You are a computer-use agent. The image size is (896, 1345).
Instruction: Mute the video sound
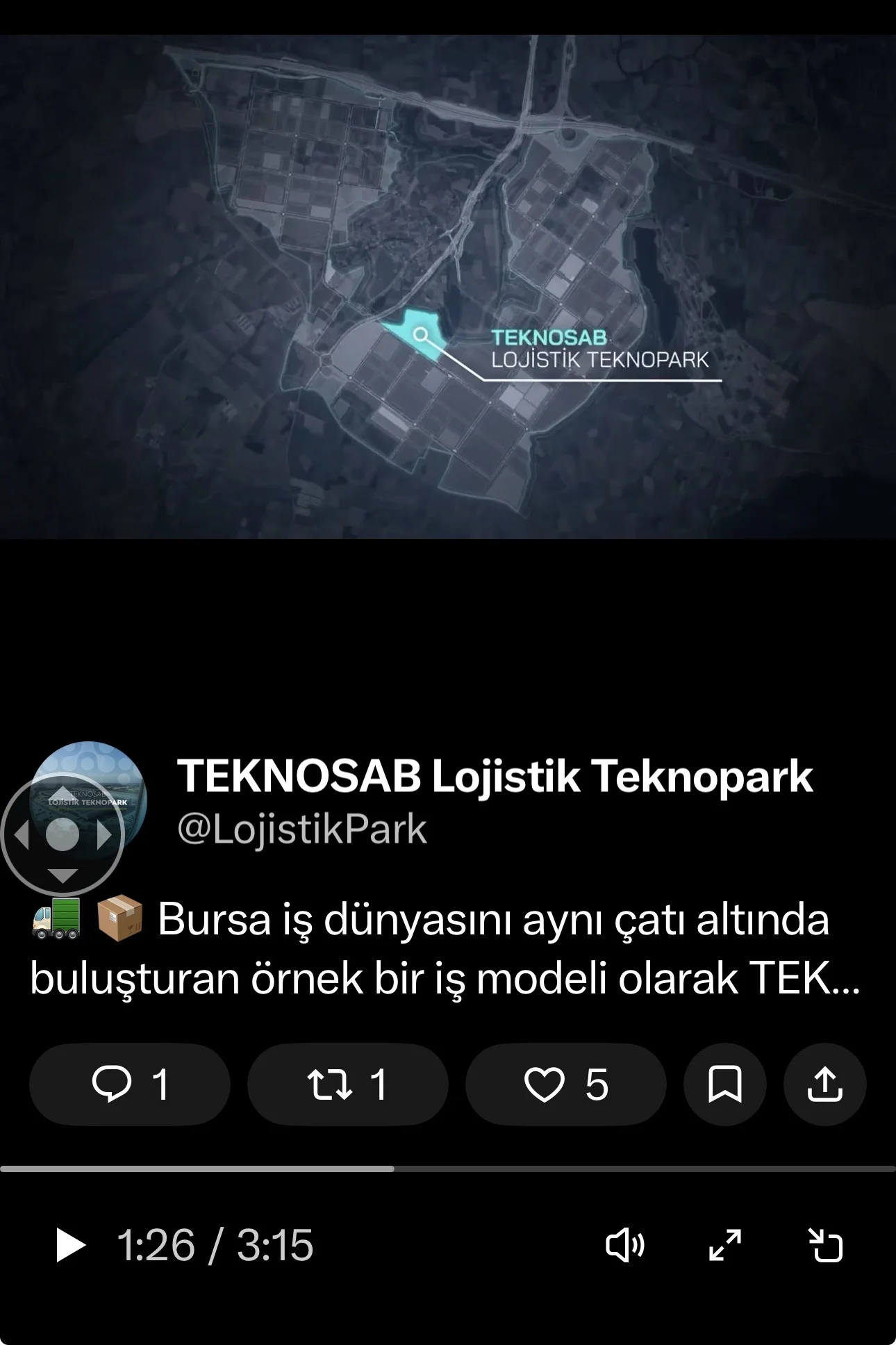tap(625, 1244)
